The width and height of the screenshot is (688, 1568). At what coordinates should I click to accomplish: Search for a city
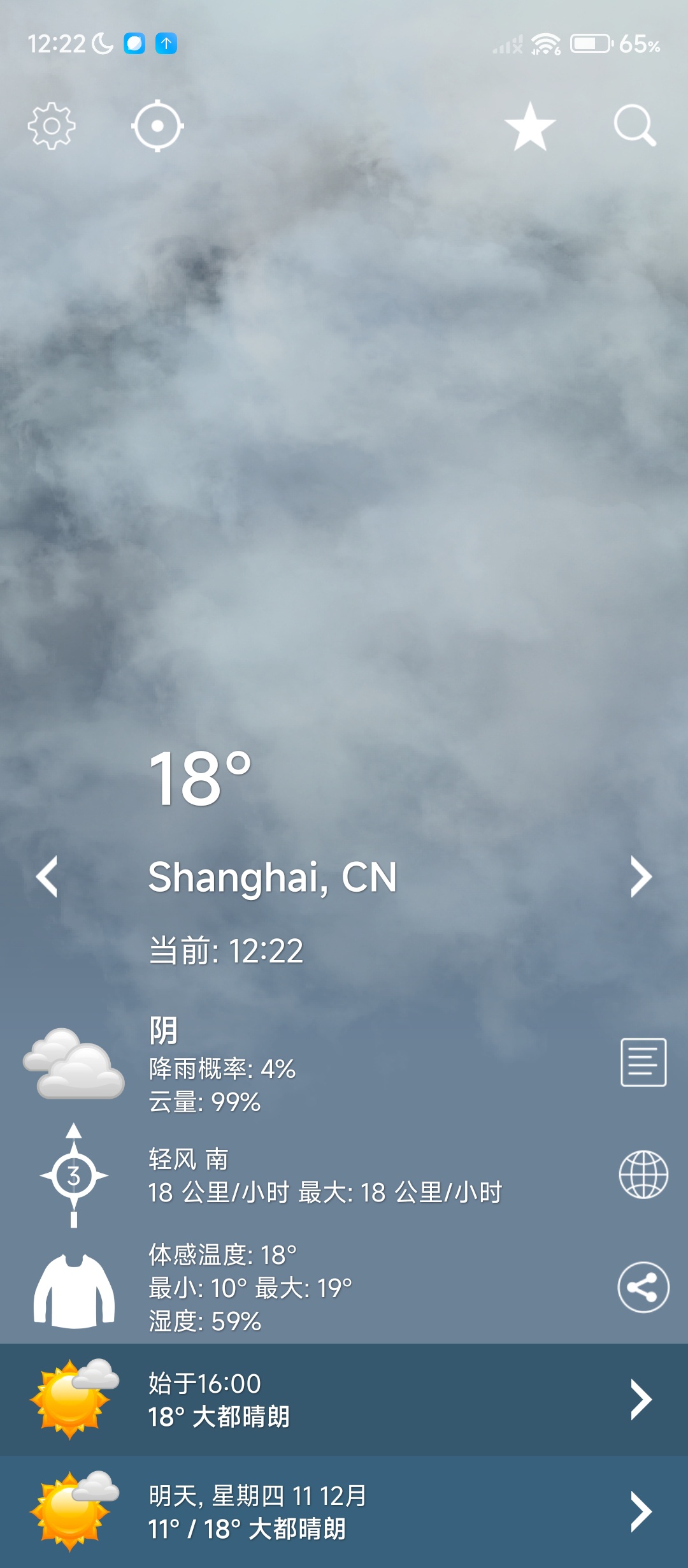pyautogui.click(x=634, y=126)
